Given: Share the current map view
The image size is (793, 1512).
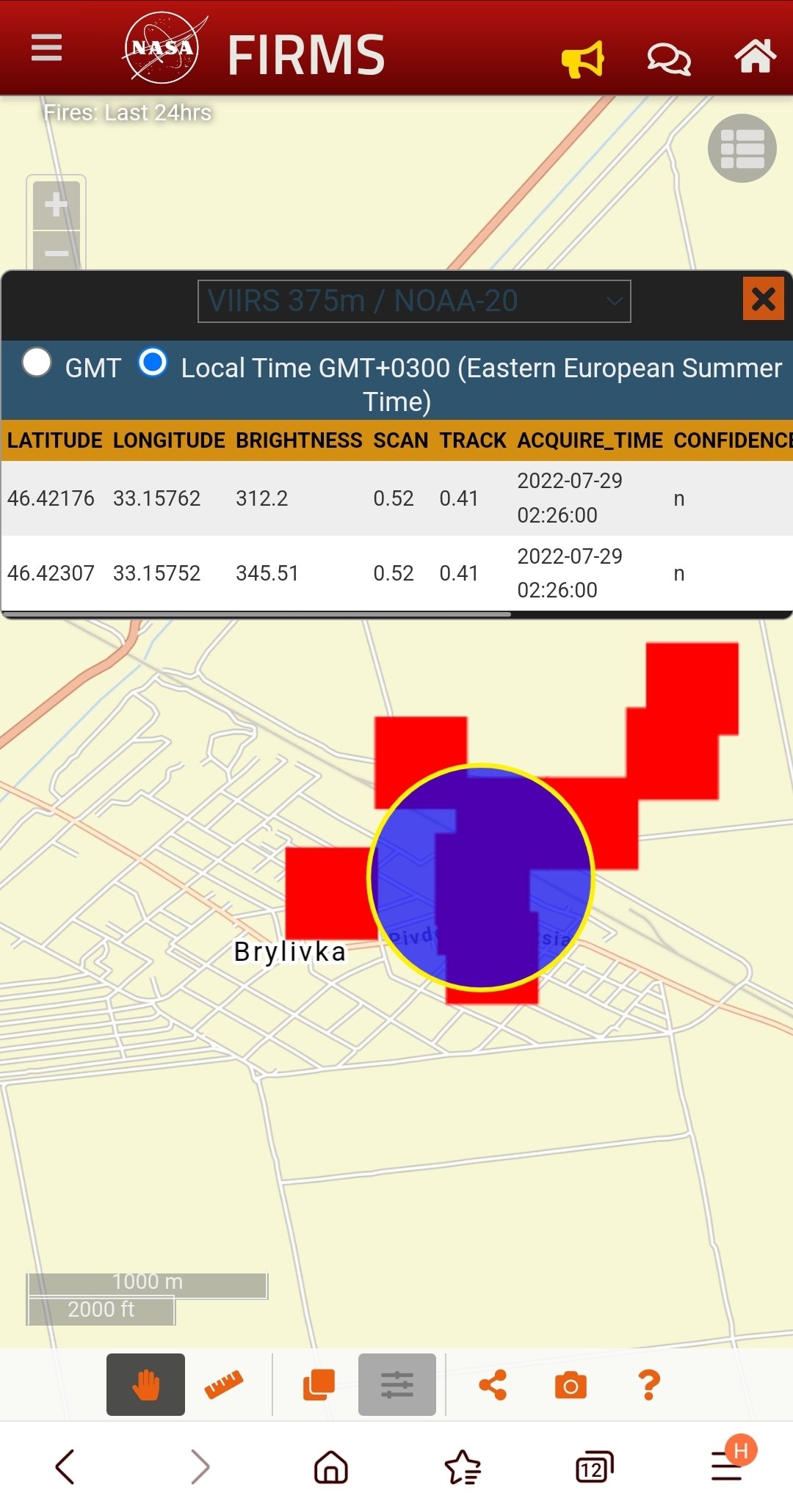Looking at the screenshot, I should 493,1385.
